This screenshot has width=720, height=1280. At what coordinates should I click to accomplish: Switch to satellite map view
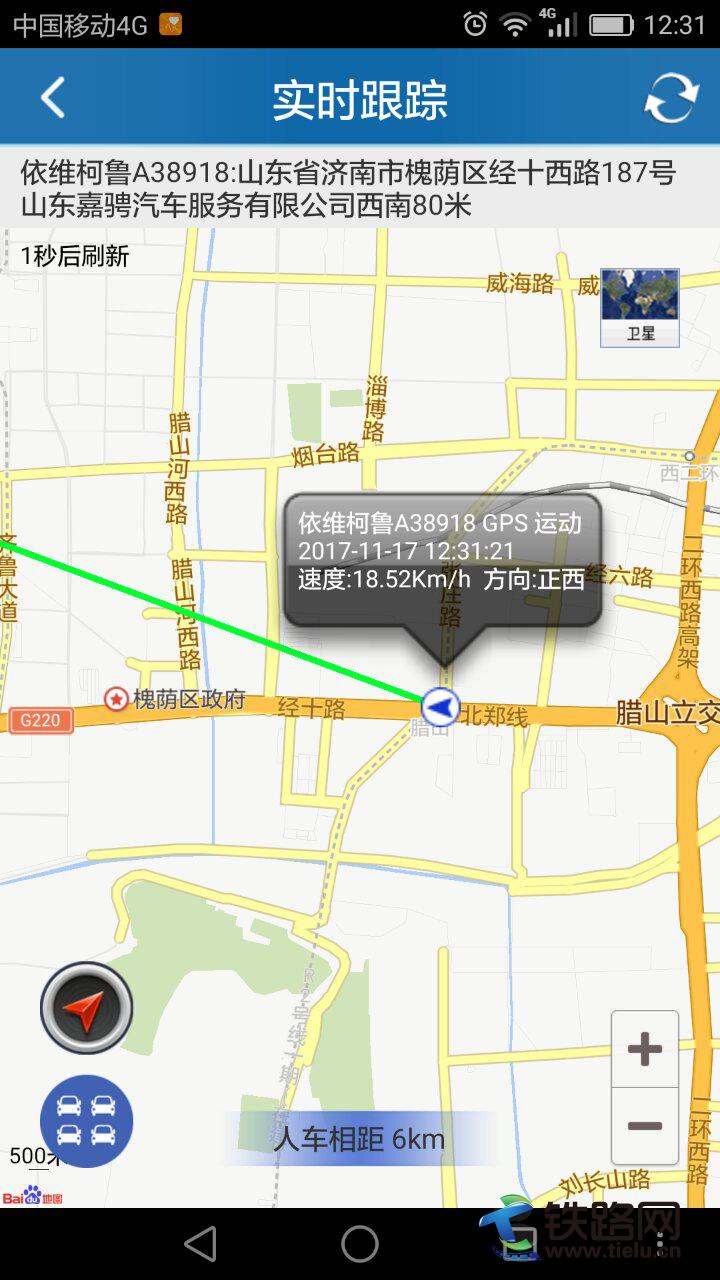click(x=640, y=307)
